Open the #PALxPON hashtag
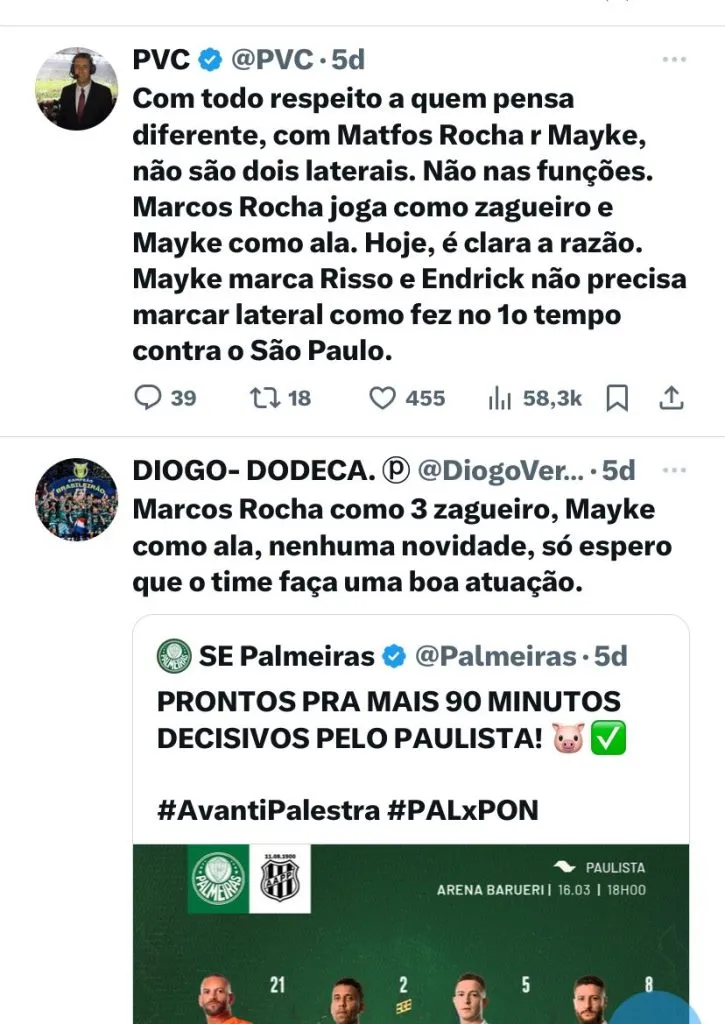 click(x=462, y=810)
